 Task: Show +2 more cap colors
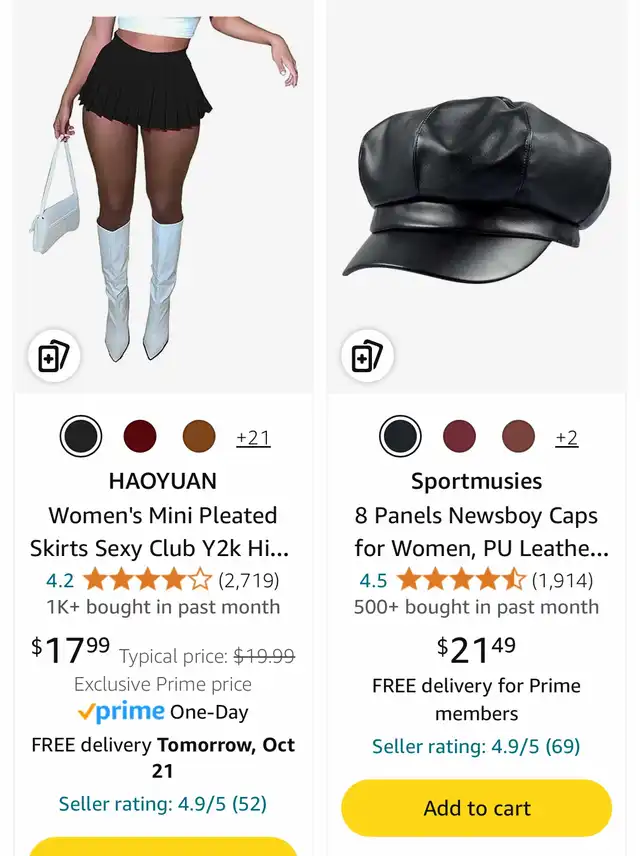(566, 437)
